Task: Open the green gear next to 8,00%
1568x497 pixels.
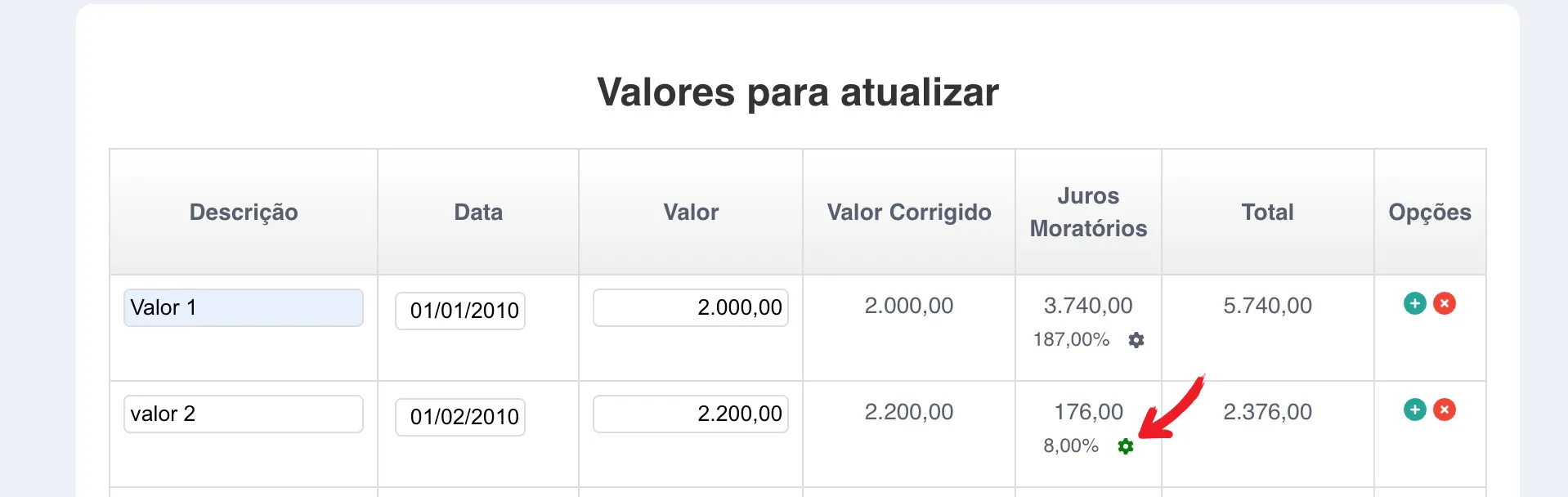Action: [1126, 446]
